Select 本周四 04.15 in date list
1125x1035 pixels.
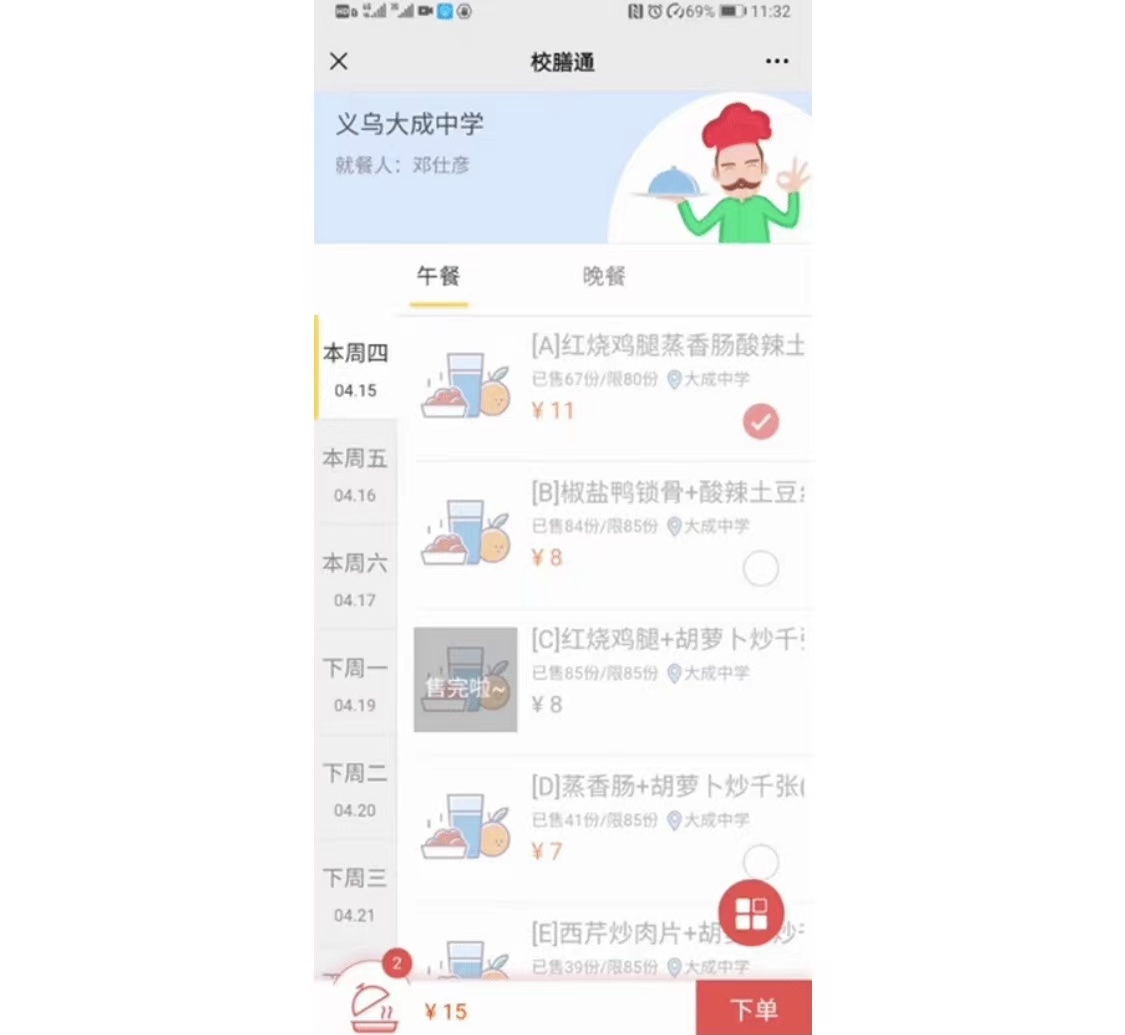tap(355, 369)
